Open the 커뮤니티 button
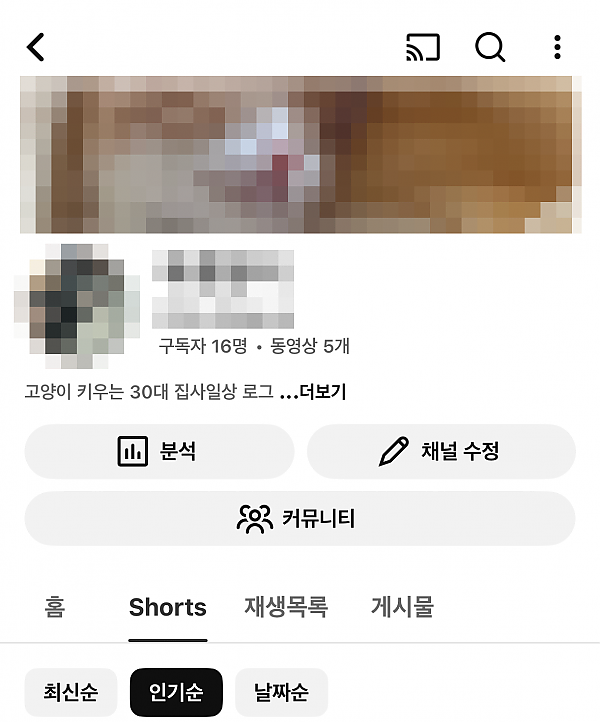 click(x=299, y=518)
